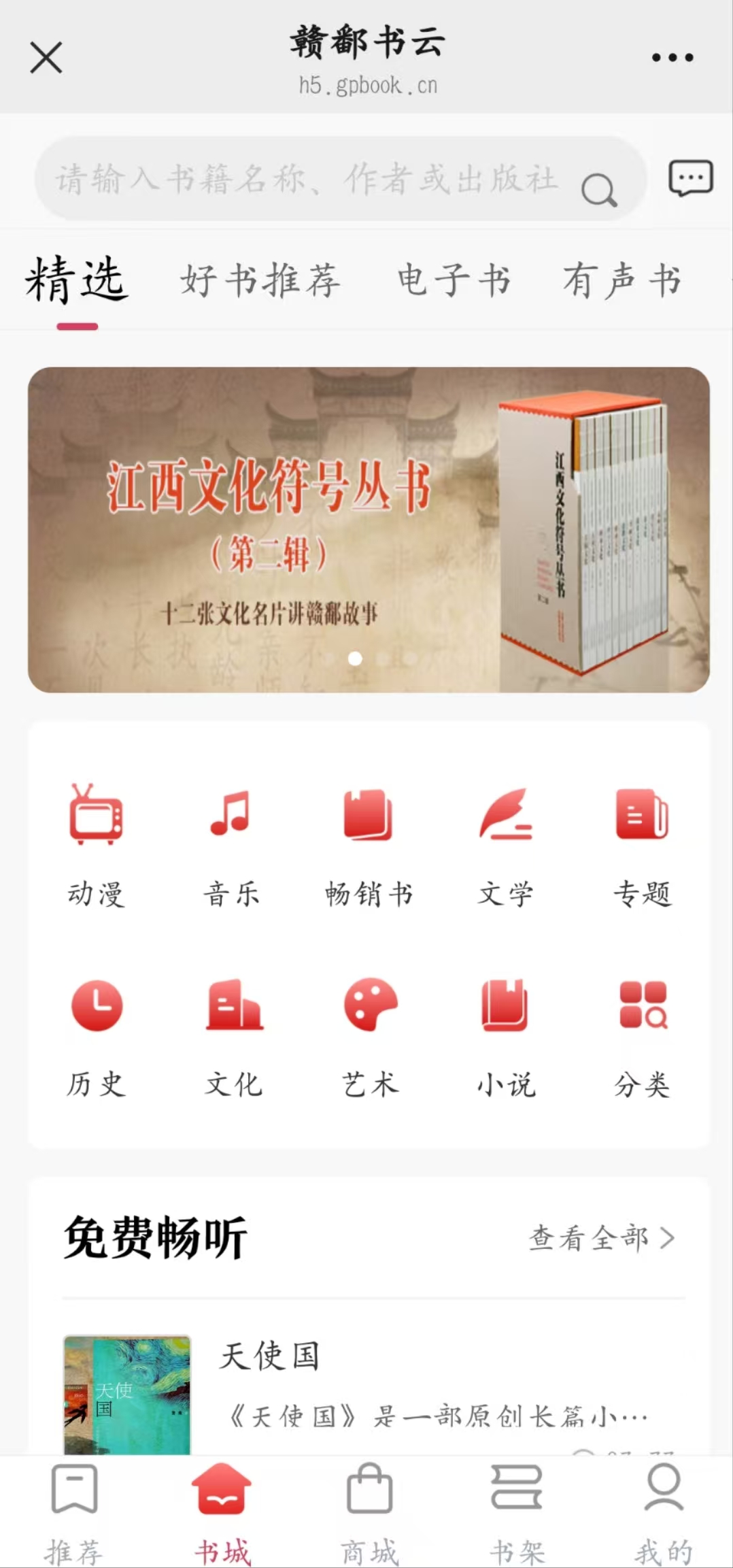Switch to the 有声书 tab

tap(621, 280)
